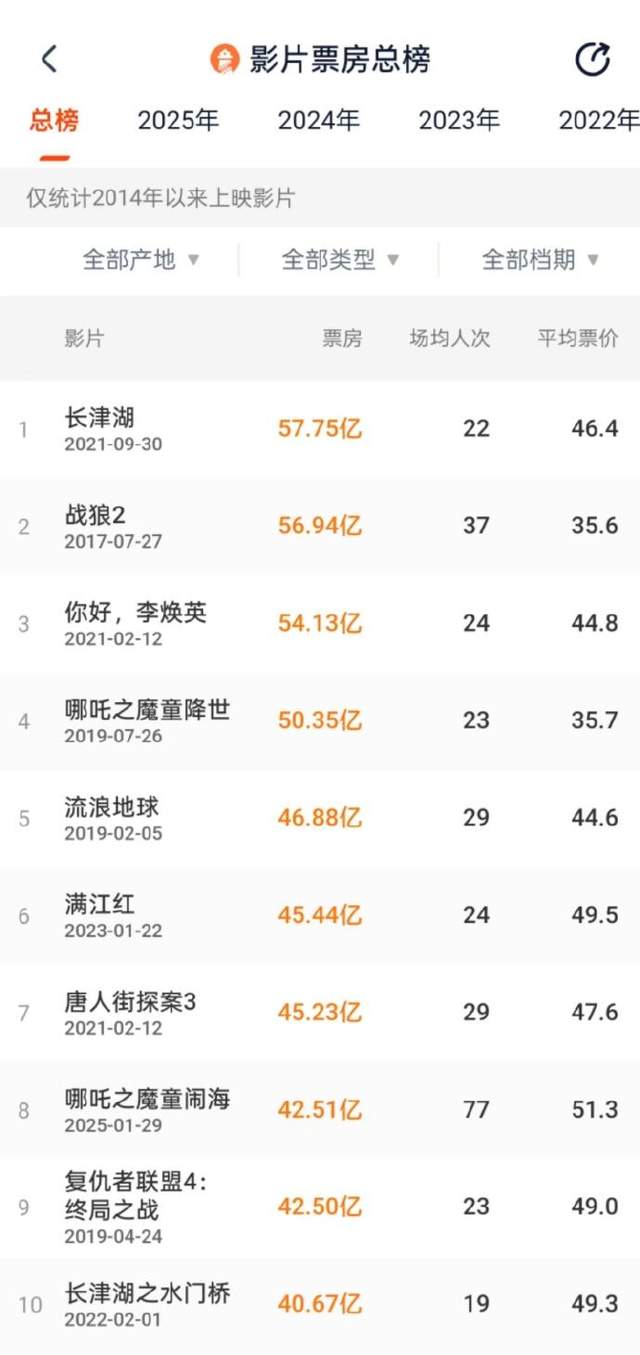
Task: Select the 总榜 tab
Action: [54, 121]
